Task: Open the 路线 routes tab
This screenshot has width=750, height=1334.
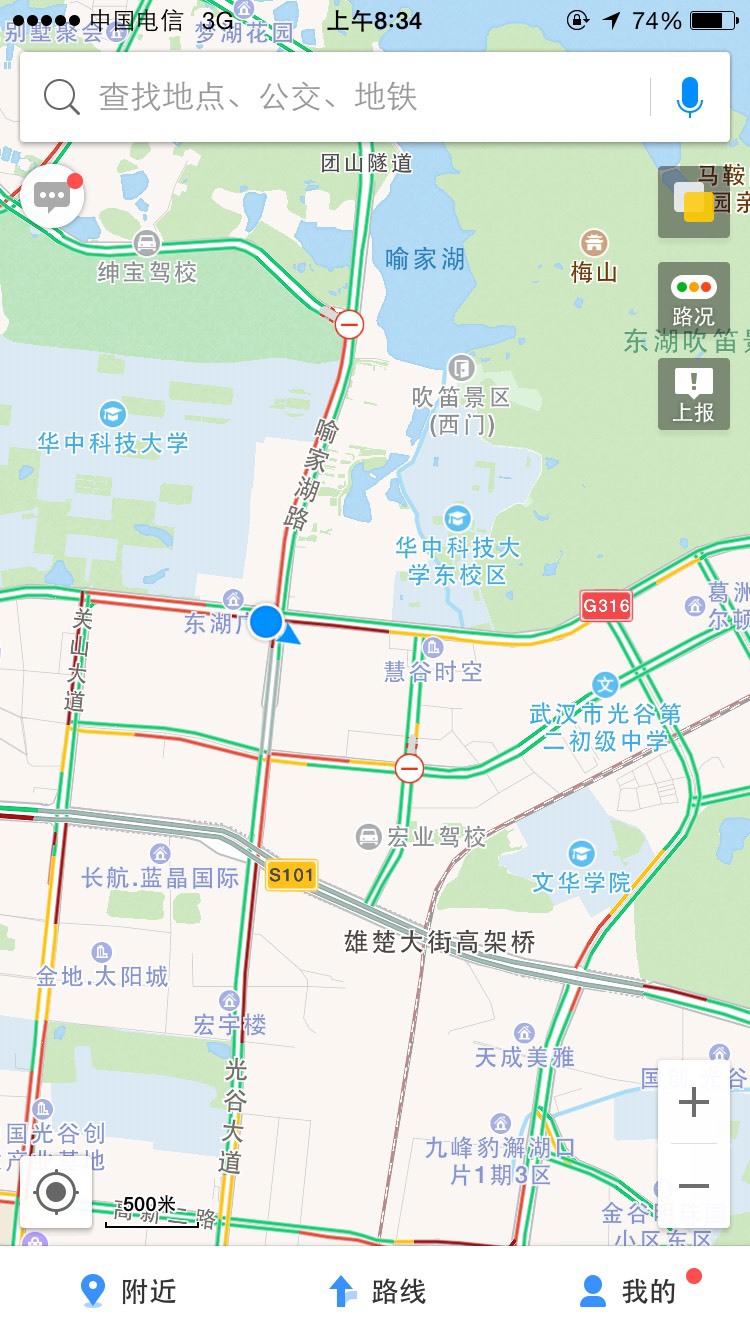Action: 377,1291
